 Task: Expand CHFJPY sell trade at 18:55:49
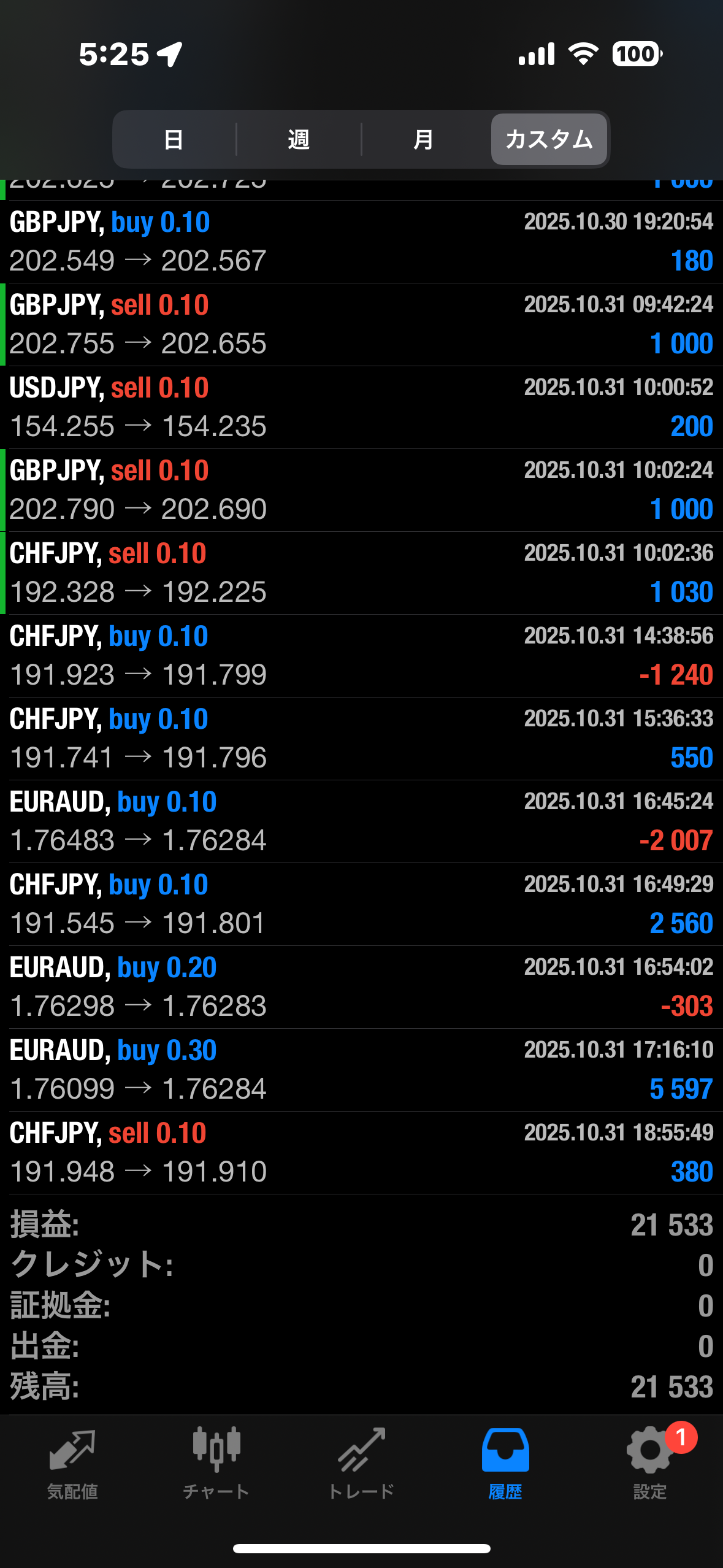(x=361, y=1153)
